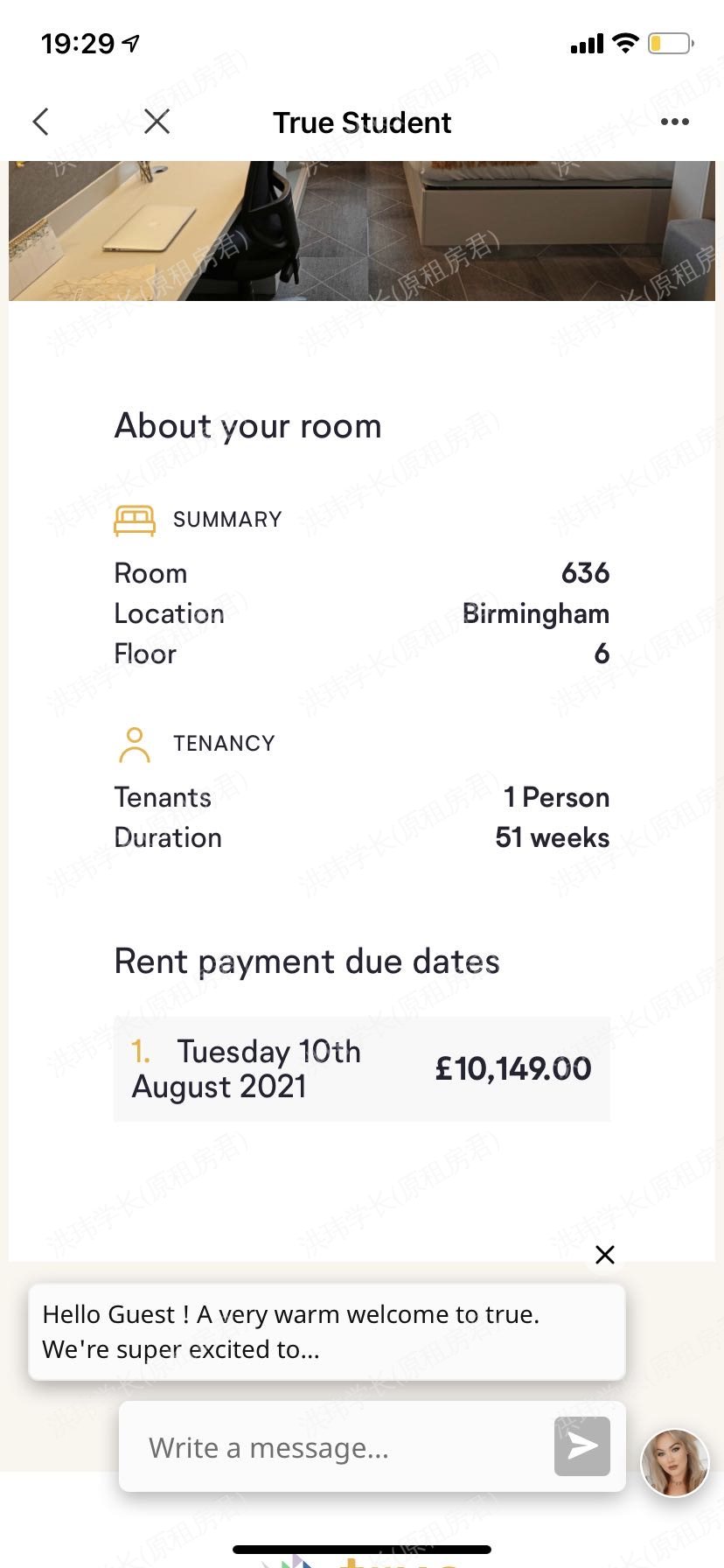Open the Hello Guest welcome message
This screenshot has width=724, height=1568.
coord(327,1332)
